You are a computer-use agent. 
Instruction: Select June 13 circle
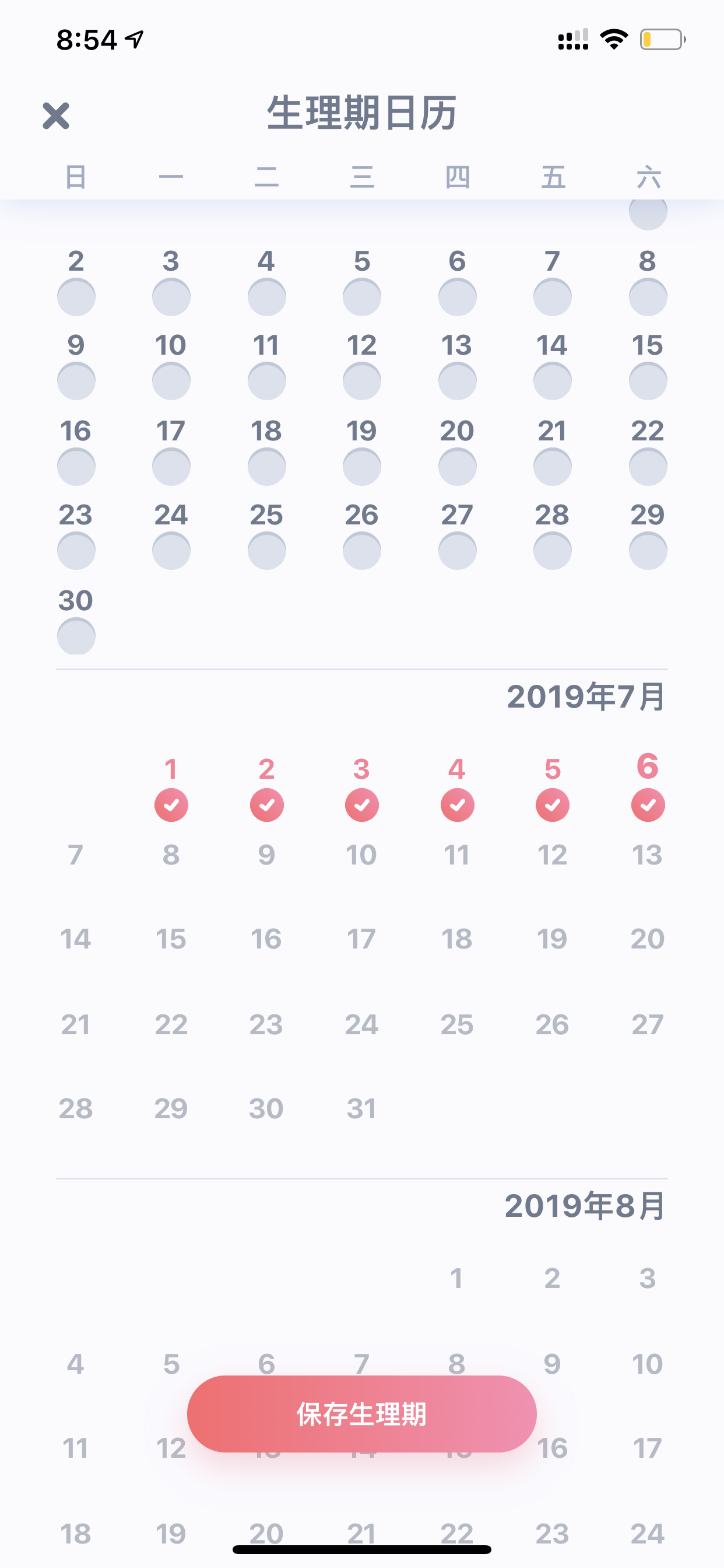pyautogui.click(x=457, y=381)
